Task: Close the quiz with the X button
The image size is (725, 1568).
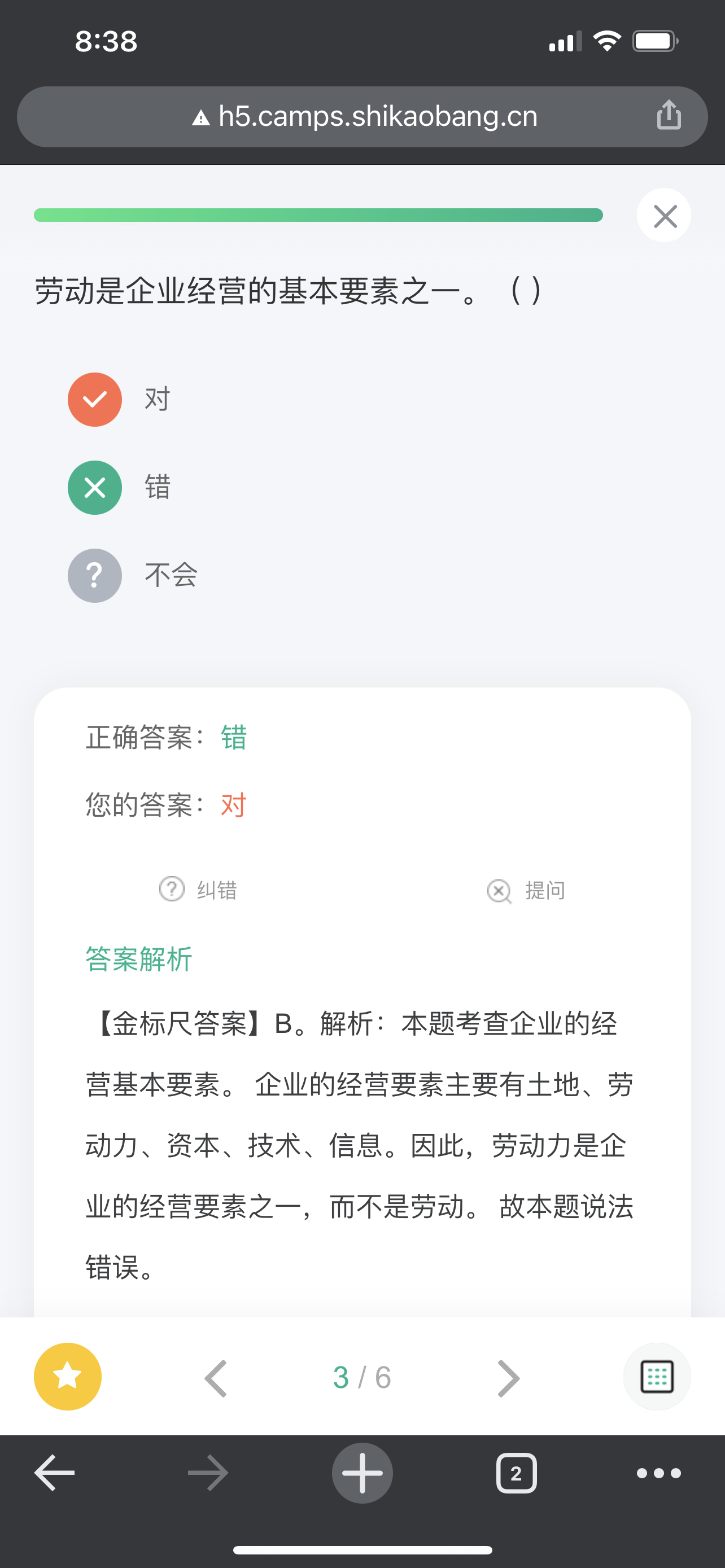Action: click(663, 216)
